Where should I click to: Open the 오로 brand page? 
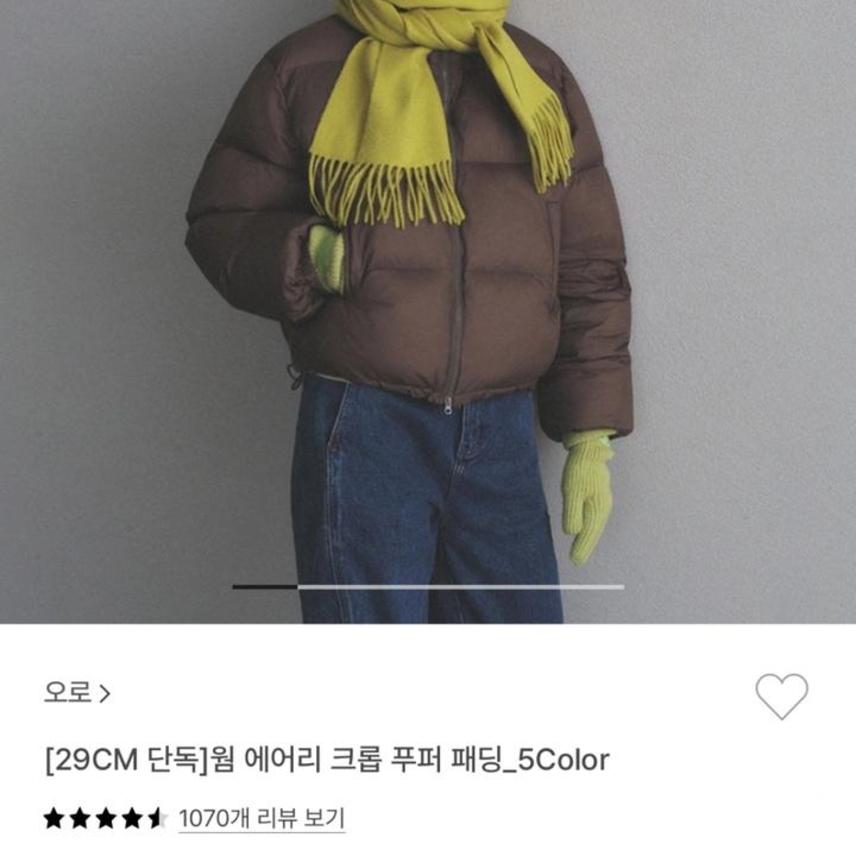[x=77, y=692]
